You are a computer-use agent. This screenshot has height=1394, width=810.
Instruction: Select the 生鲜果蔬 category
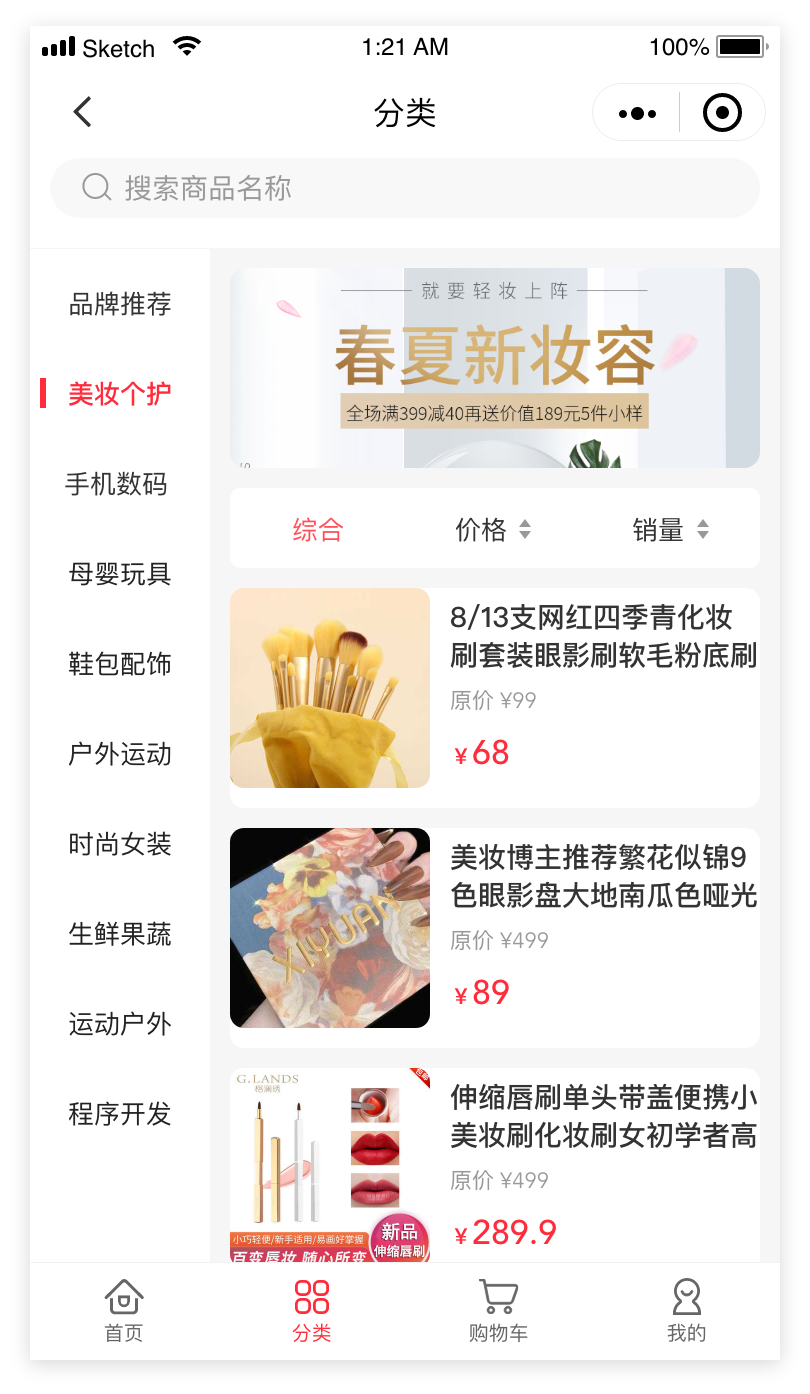pos(120,934)
